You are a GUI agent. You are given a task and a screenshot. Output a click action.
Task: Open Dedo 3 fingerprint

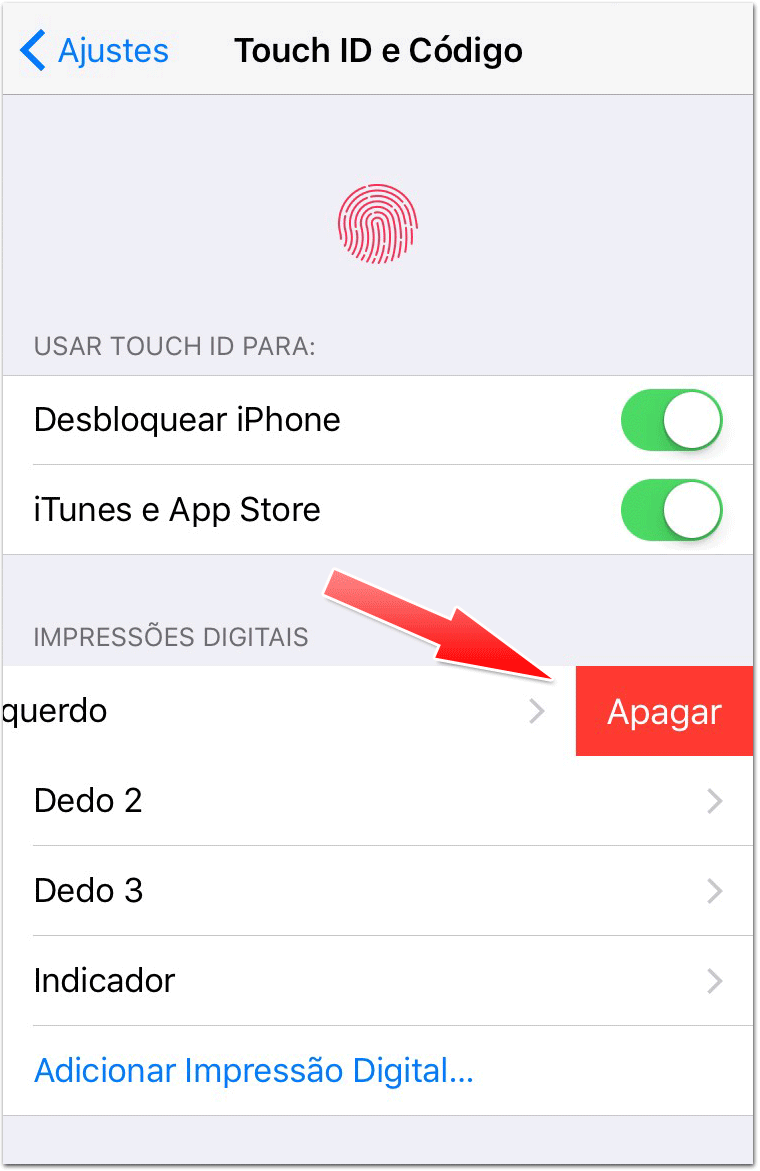(378, 891)
